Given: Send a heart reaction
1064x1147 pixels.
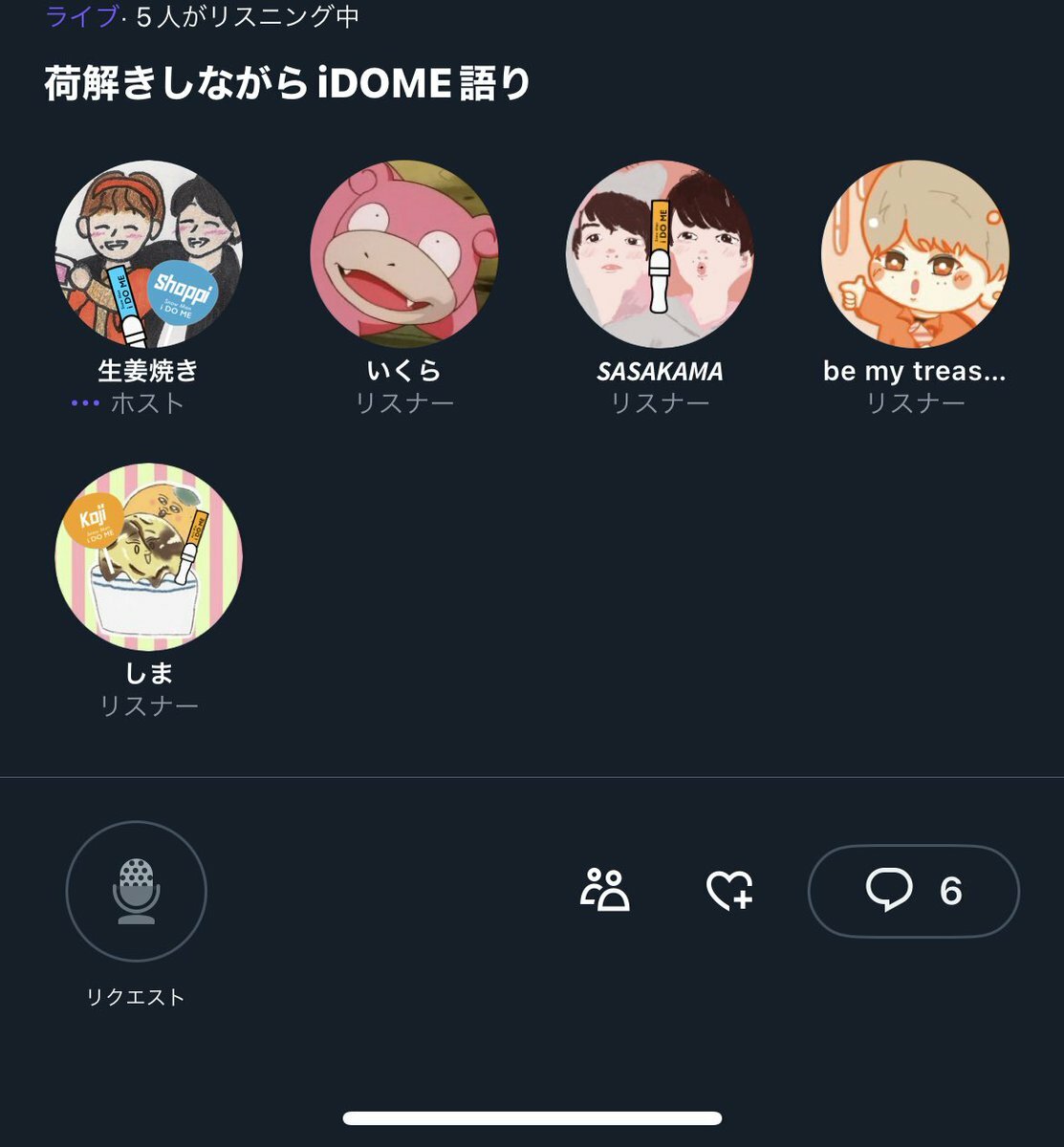Looking at the screenshot, I should point(729,890).
